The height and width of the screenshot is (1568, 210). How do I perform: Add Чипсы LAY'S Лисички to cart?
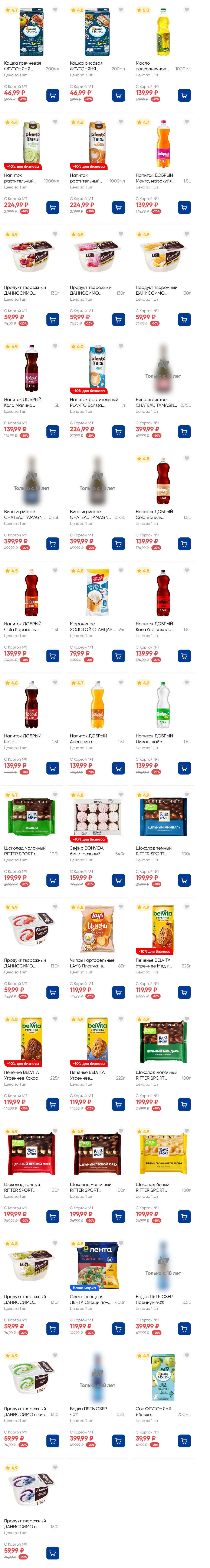point(118,992)
